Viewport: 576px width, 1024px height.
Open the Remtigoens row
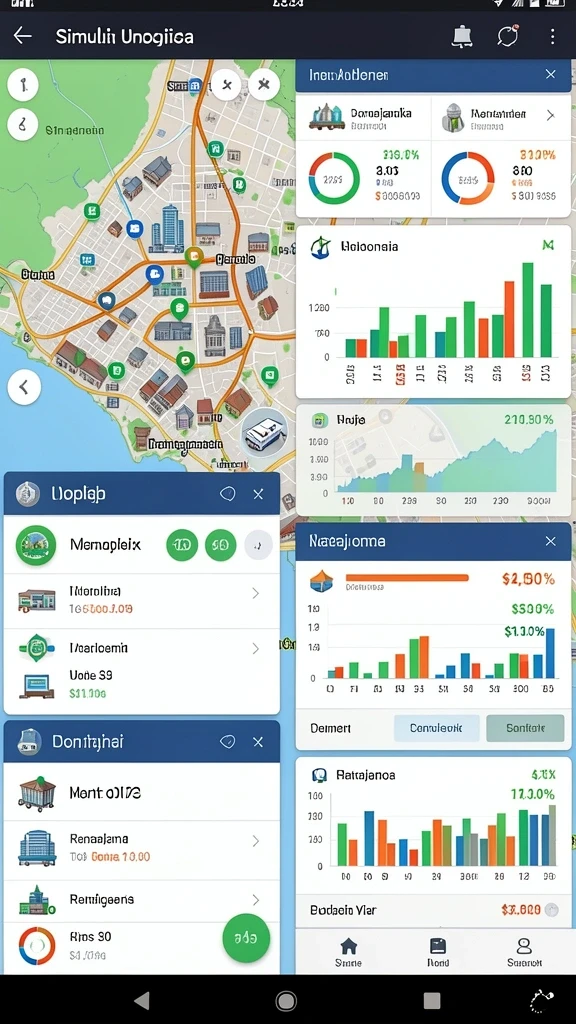[142, 901]
